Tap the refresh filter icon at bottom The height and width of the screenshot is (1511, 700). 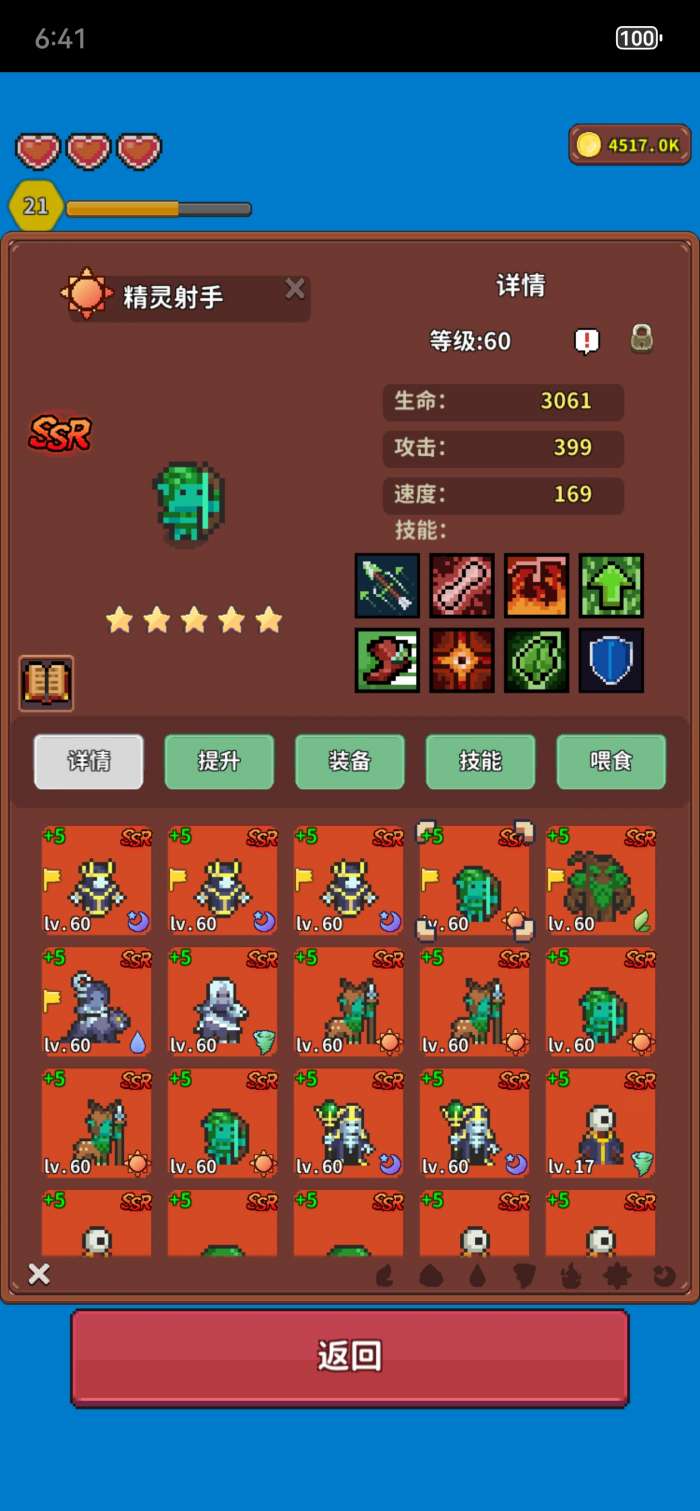[x=665, y=1276]
